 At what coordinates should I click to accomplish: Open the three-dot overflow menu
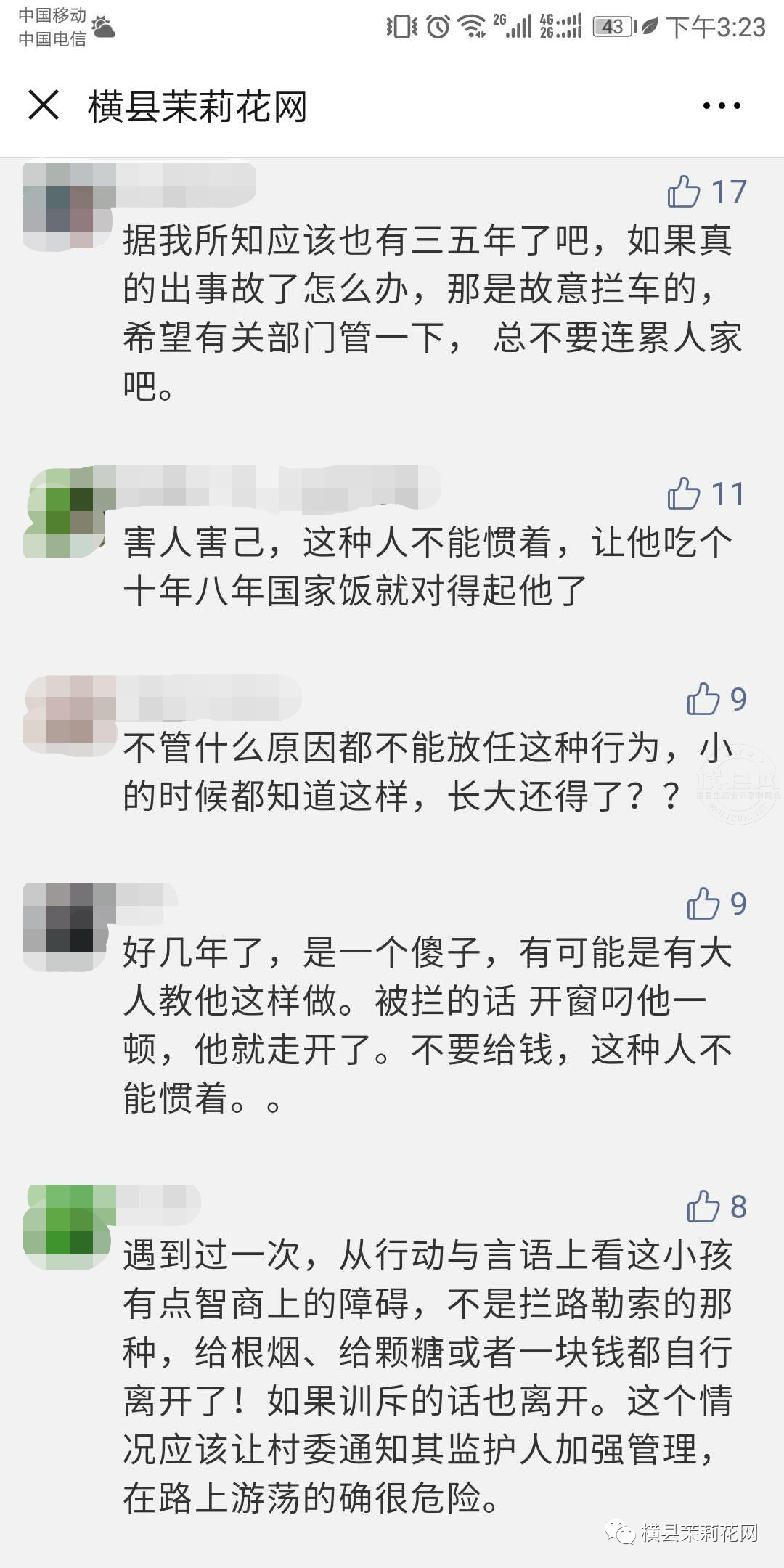(x=722, y=106)
